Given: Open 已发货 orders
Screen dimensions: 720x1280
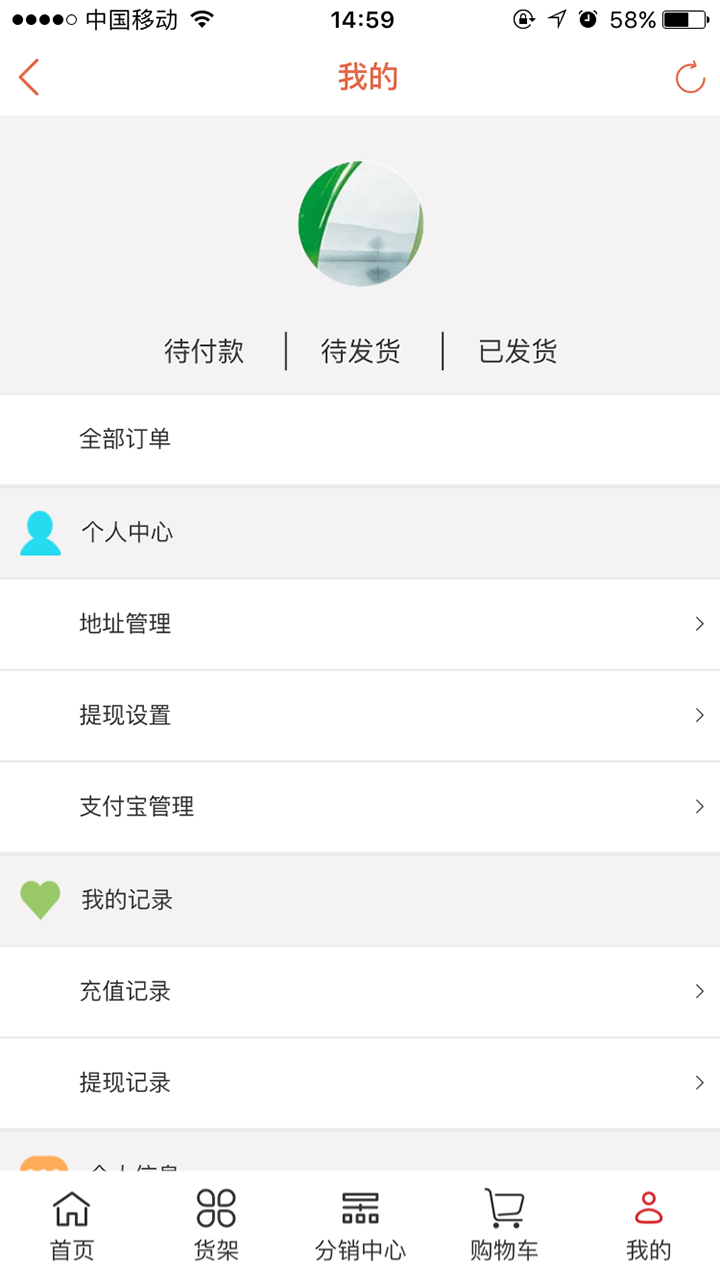Looking at the screenshot, I should [518, 351].
